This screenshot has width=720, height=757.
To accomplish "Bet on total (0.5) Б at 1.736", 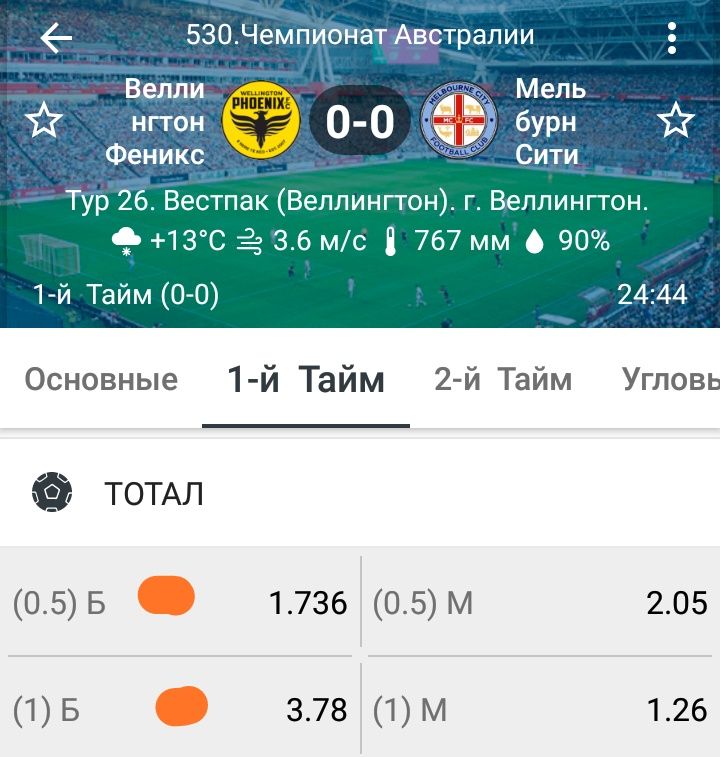I will click(180, 603).
